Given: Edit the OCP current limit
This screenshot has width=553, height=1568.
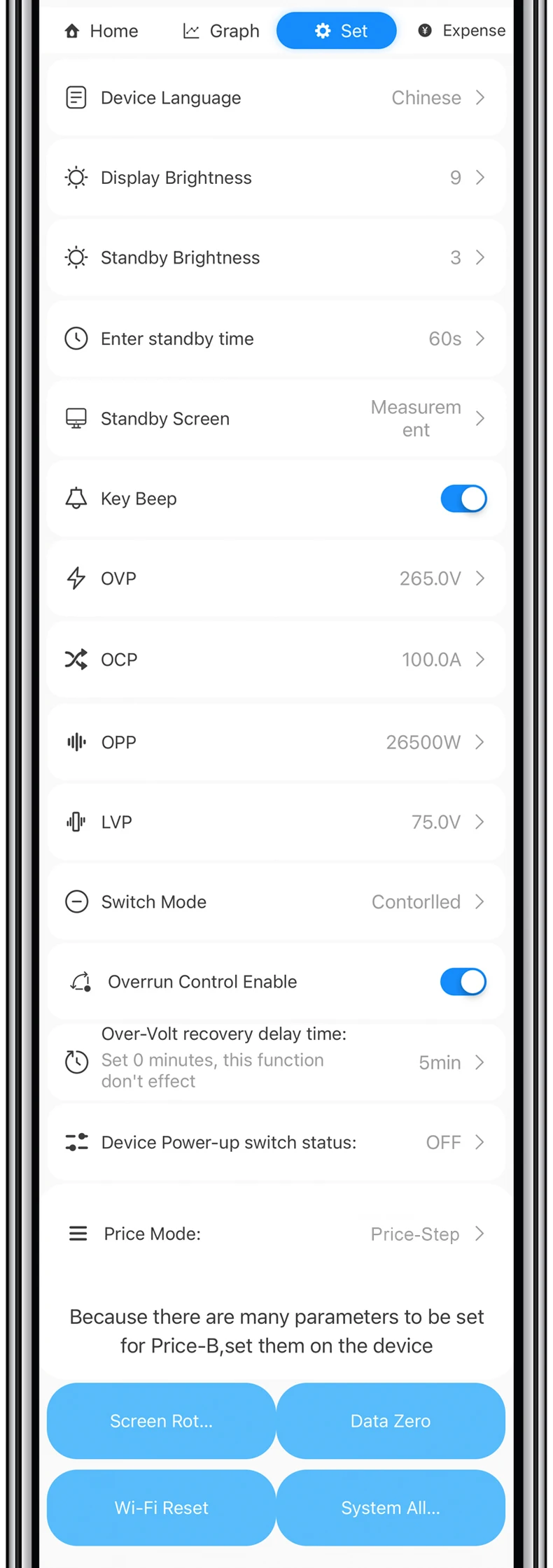Looking at the screenshot, I should pos(276,660).
